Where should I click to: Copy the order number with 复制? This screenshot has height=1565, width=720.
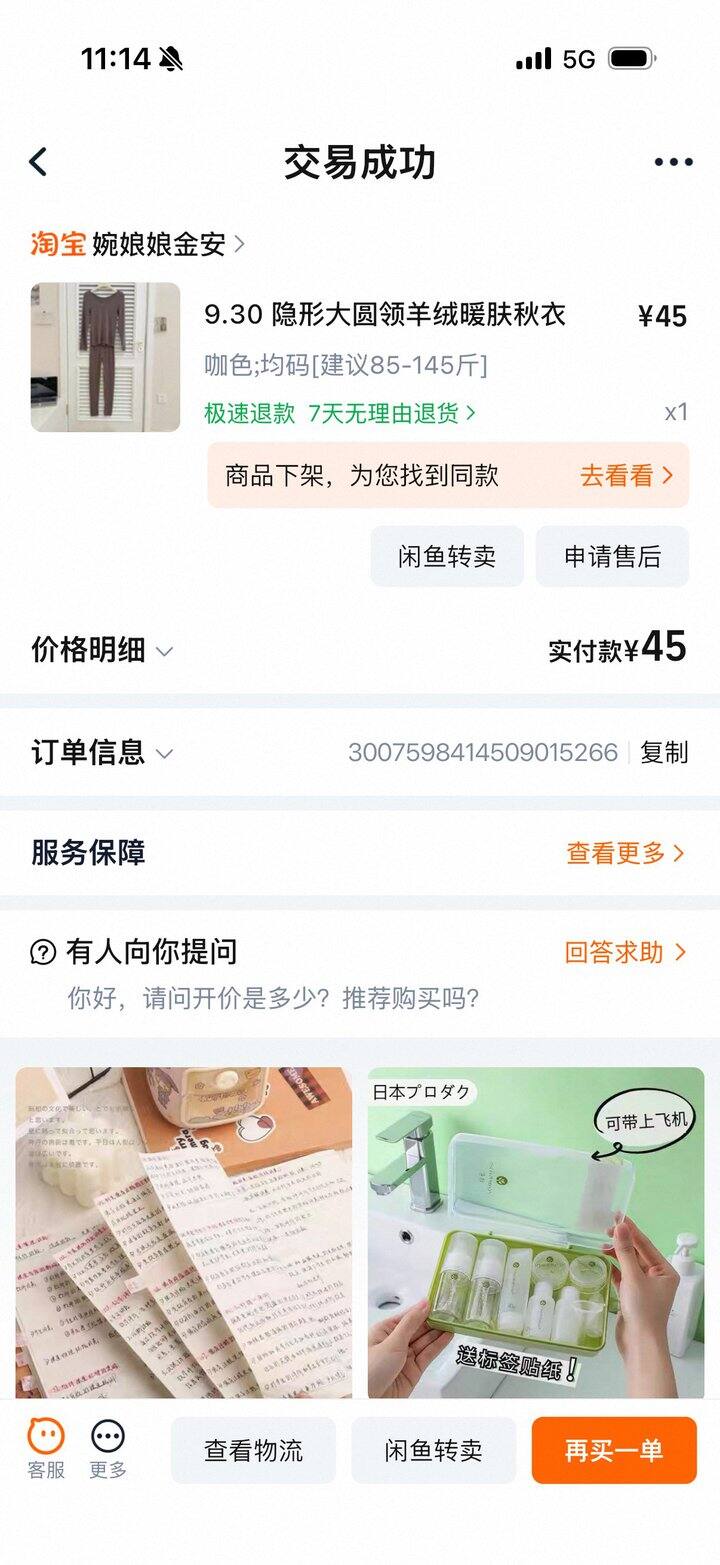[664, 752]
